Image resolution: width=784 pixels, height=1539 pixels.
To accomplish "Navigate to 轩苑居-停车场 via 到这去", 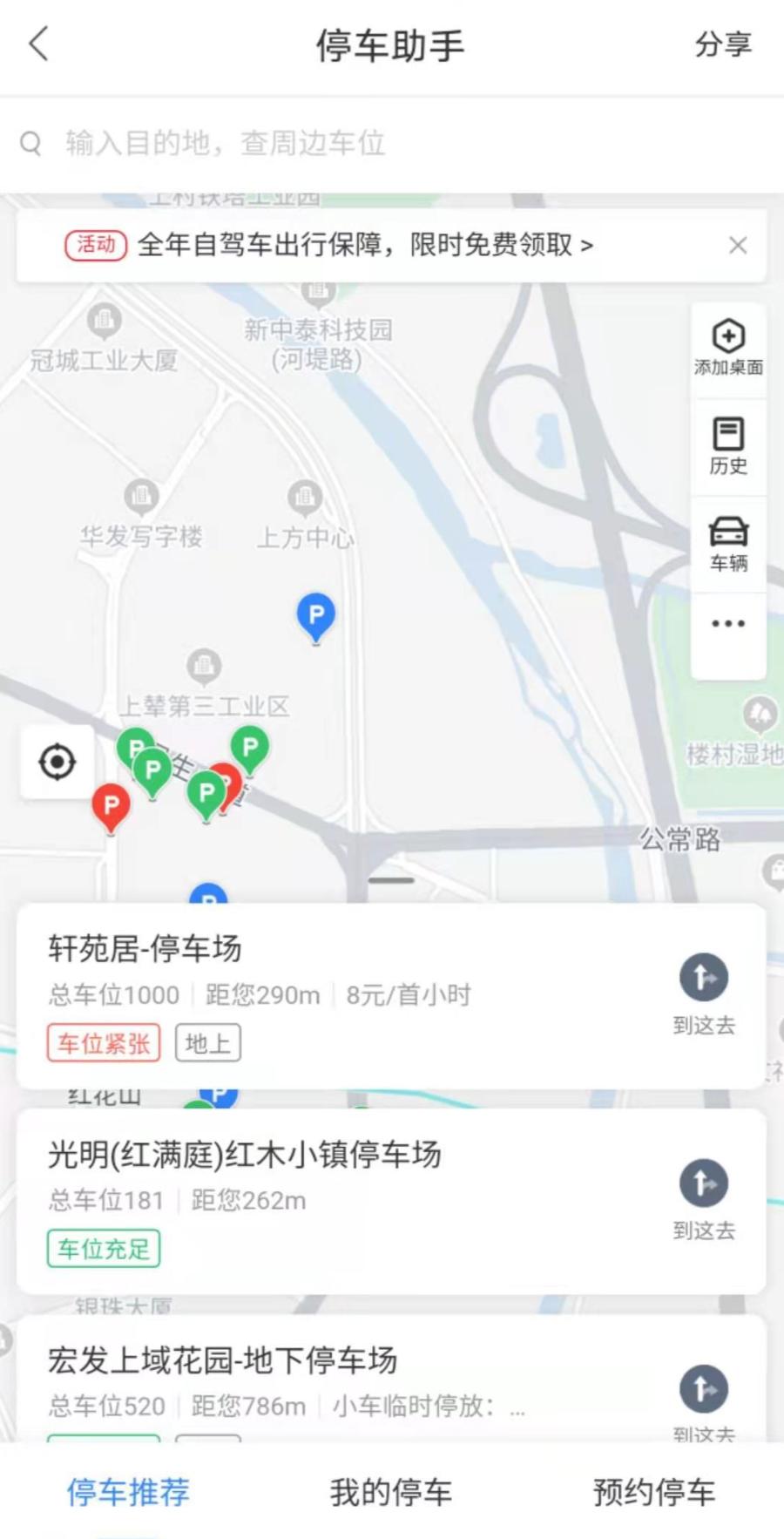I will pos(704,993).
